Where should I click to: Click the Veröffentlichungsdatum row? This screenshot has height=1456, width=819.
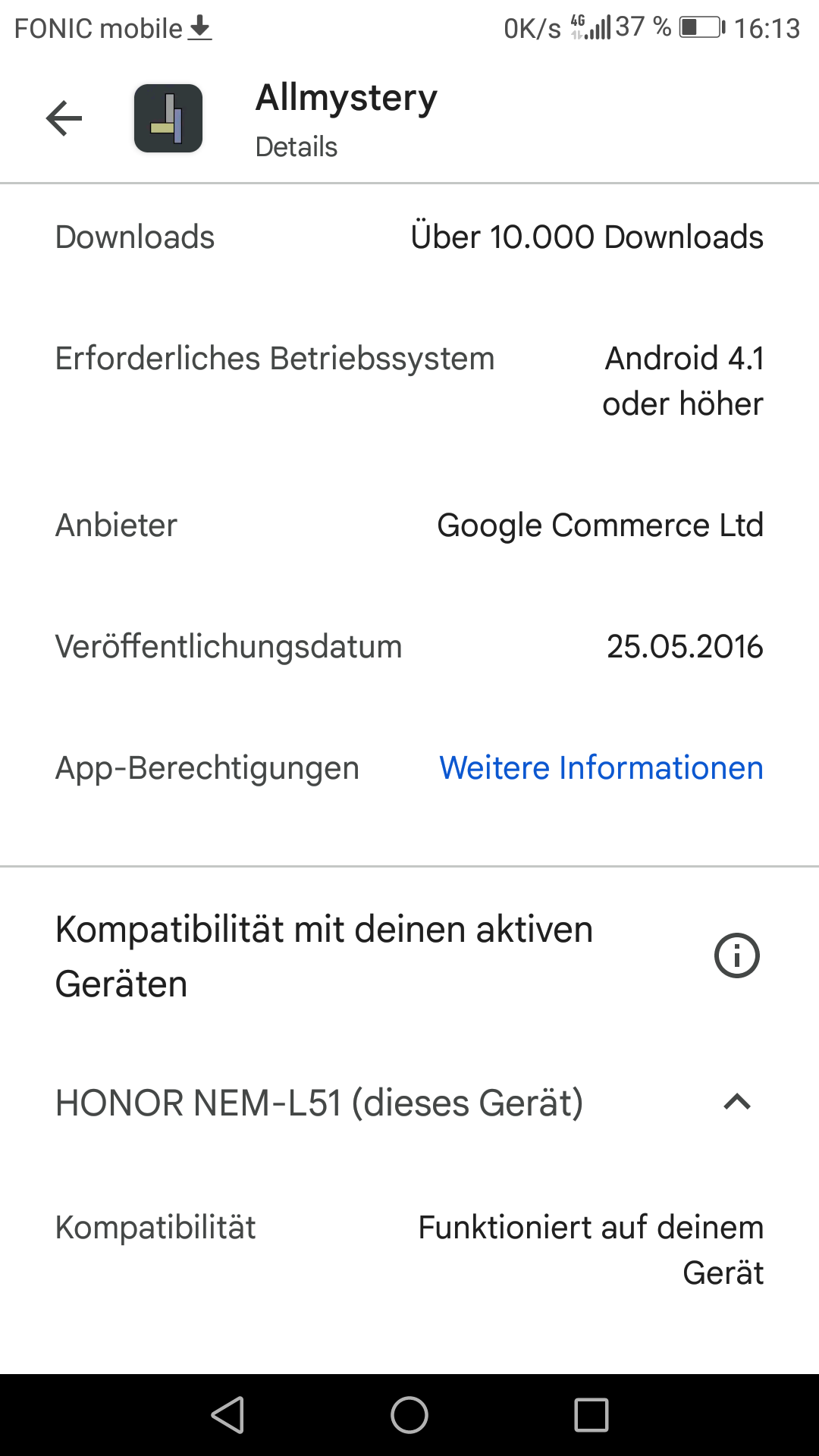click(x=409, y=645)
